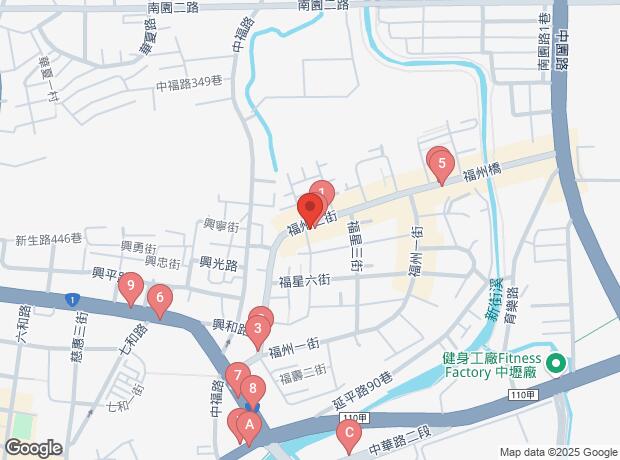The height and width of the screenshot is (460, 620).
Task: Select the pin numbered 7
Action: [237, 378]
